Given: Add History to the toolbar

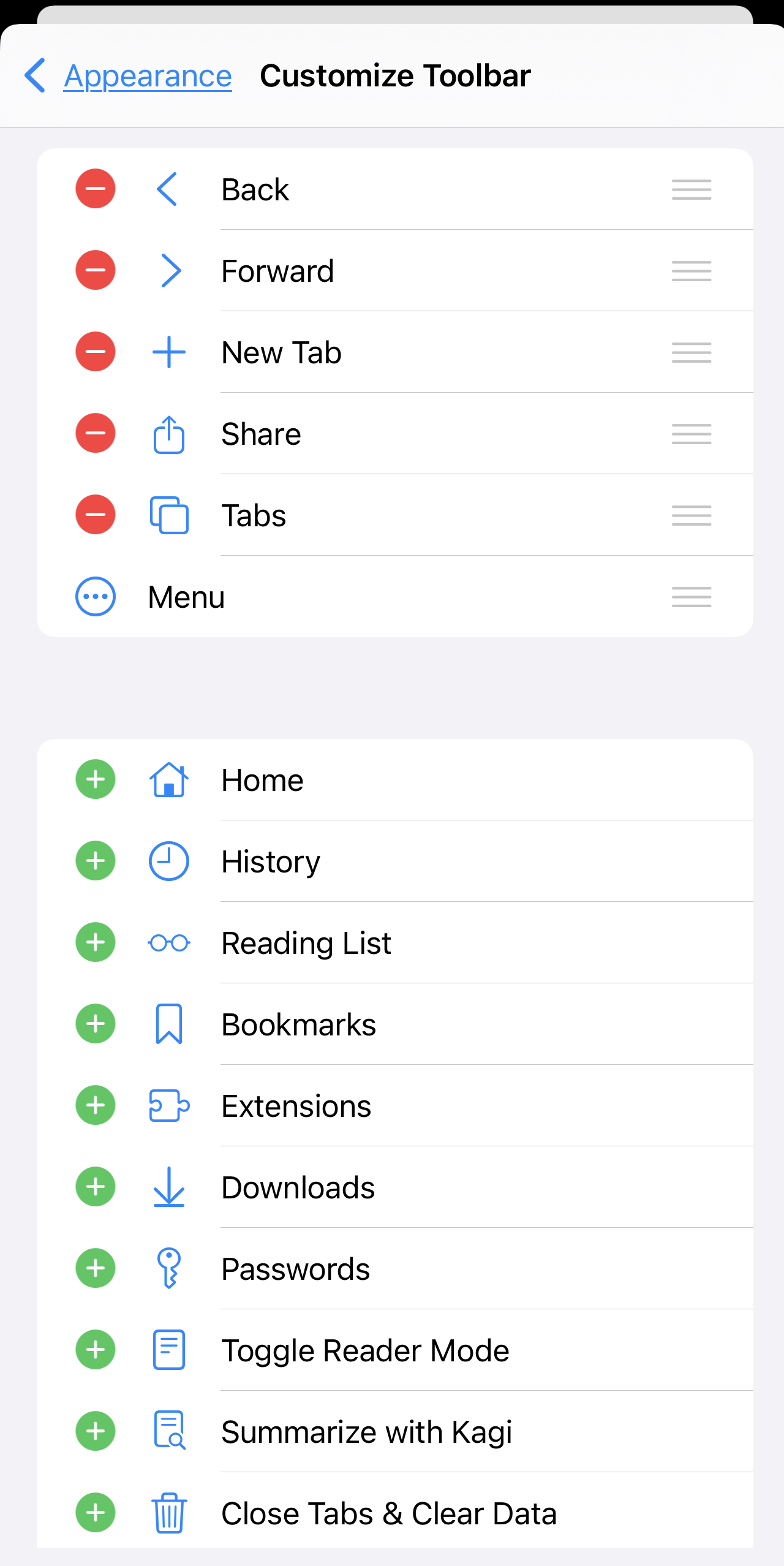Looking at the screenshot, I should pos(96,861).
